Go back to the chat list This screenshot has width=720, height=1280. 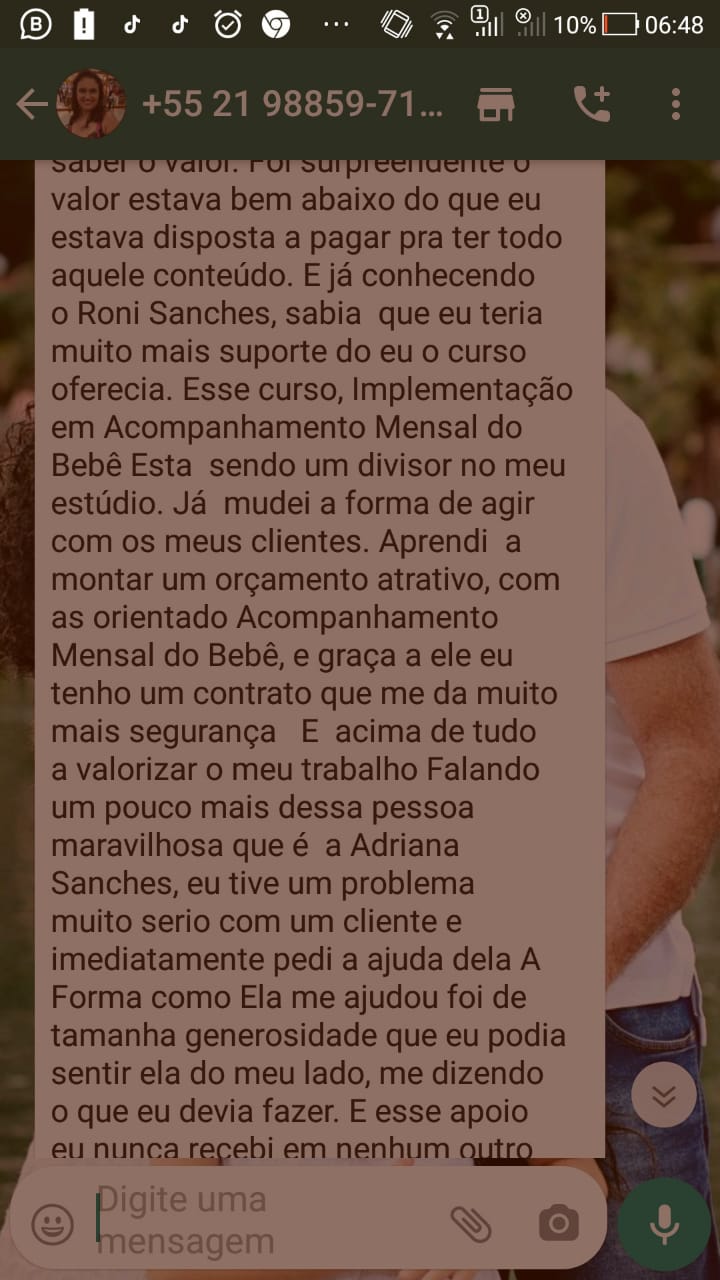pos(30,104)
